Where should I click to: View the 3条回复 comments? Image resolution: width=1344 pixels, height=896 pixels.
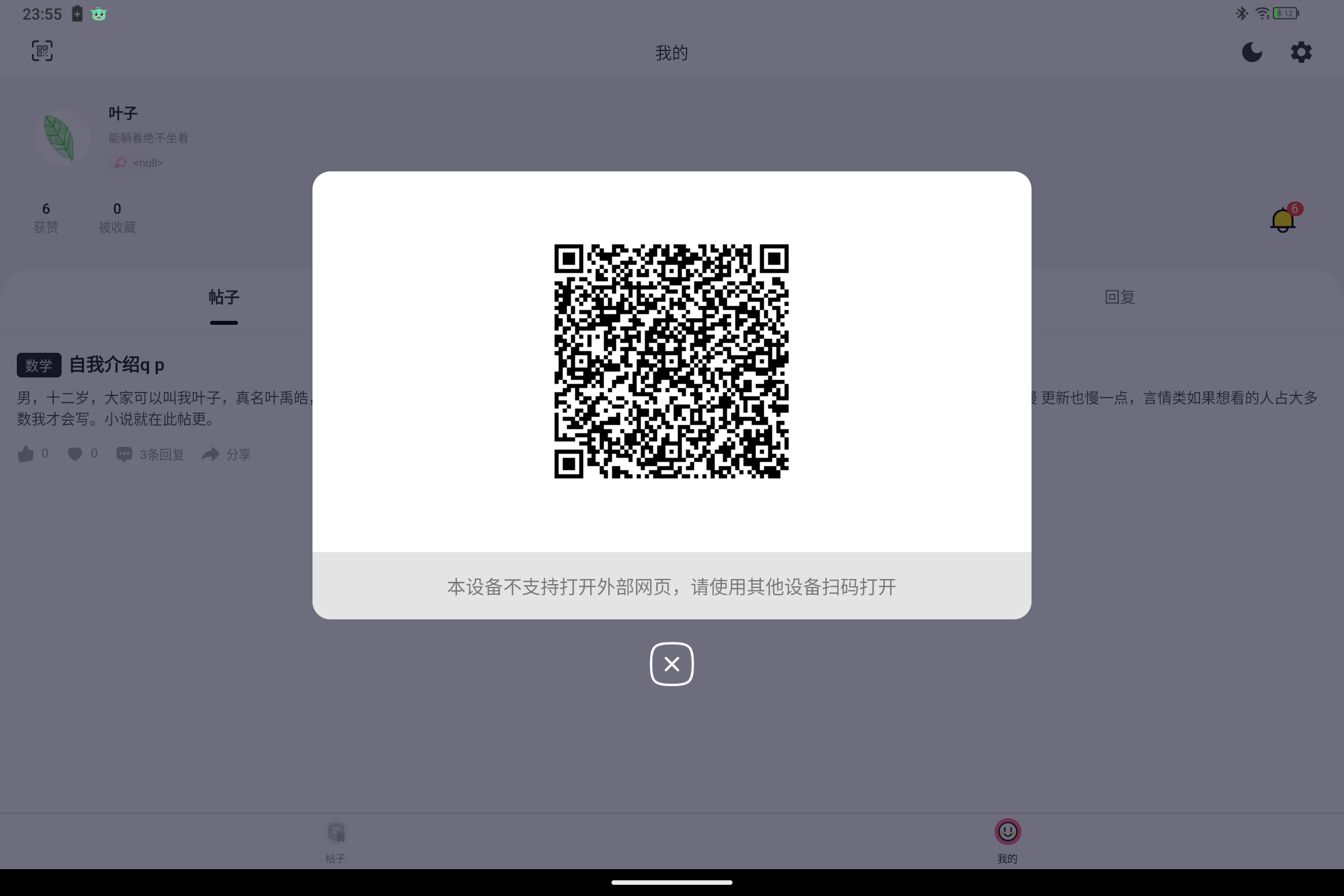click(x=150, y=454)
